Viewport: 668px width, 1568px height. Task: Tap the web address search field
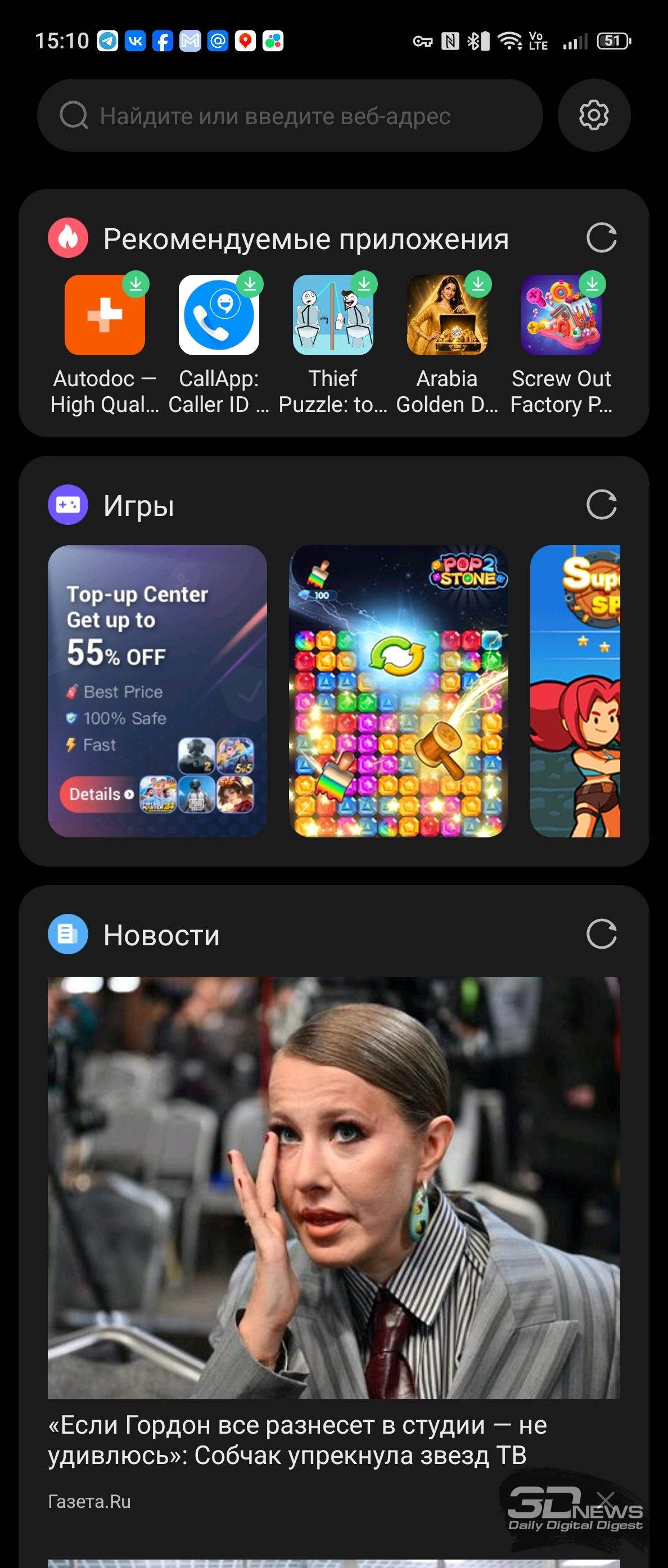pyautogui.click(x=290, y=116)
